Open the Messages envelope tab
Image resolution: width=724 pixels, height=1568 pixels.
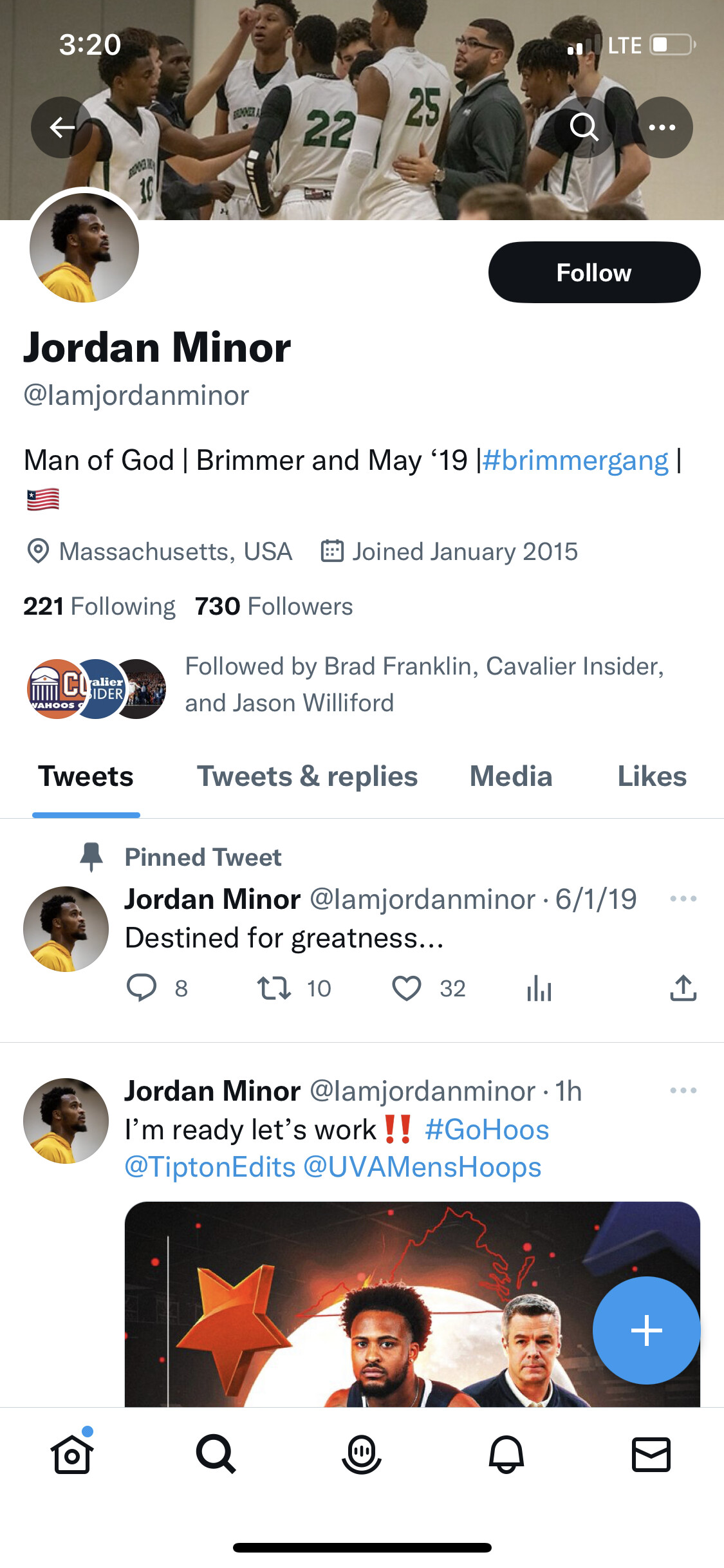pos(651,1455)
